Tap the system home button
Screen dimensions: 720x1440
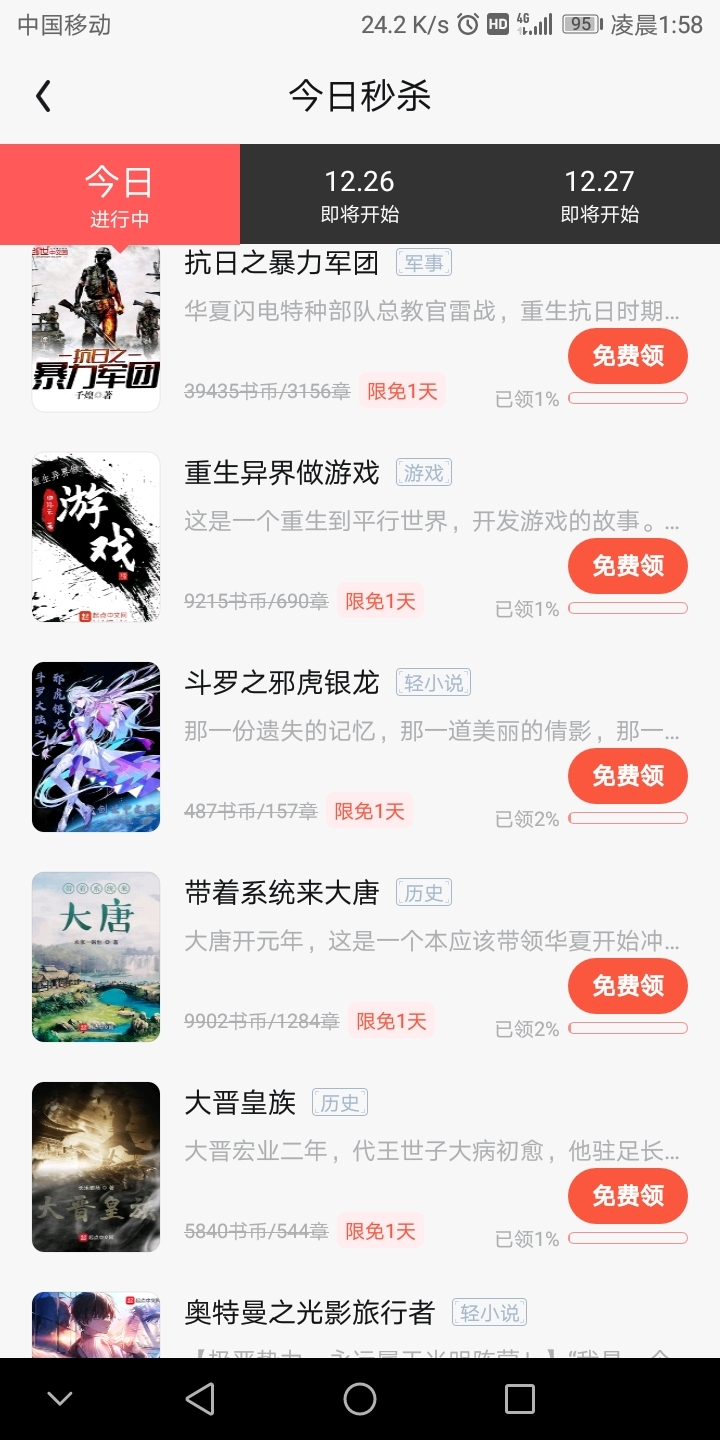pos(360,1399)
